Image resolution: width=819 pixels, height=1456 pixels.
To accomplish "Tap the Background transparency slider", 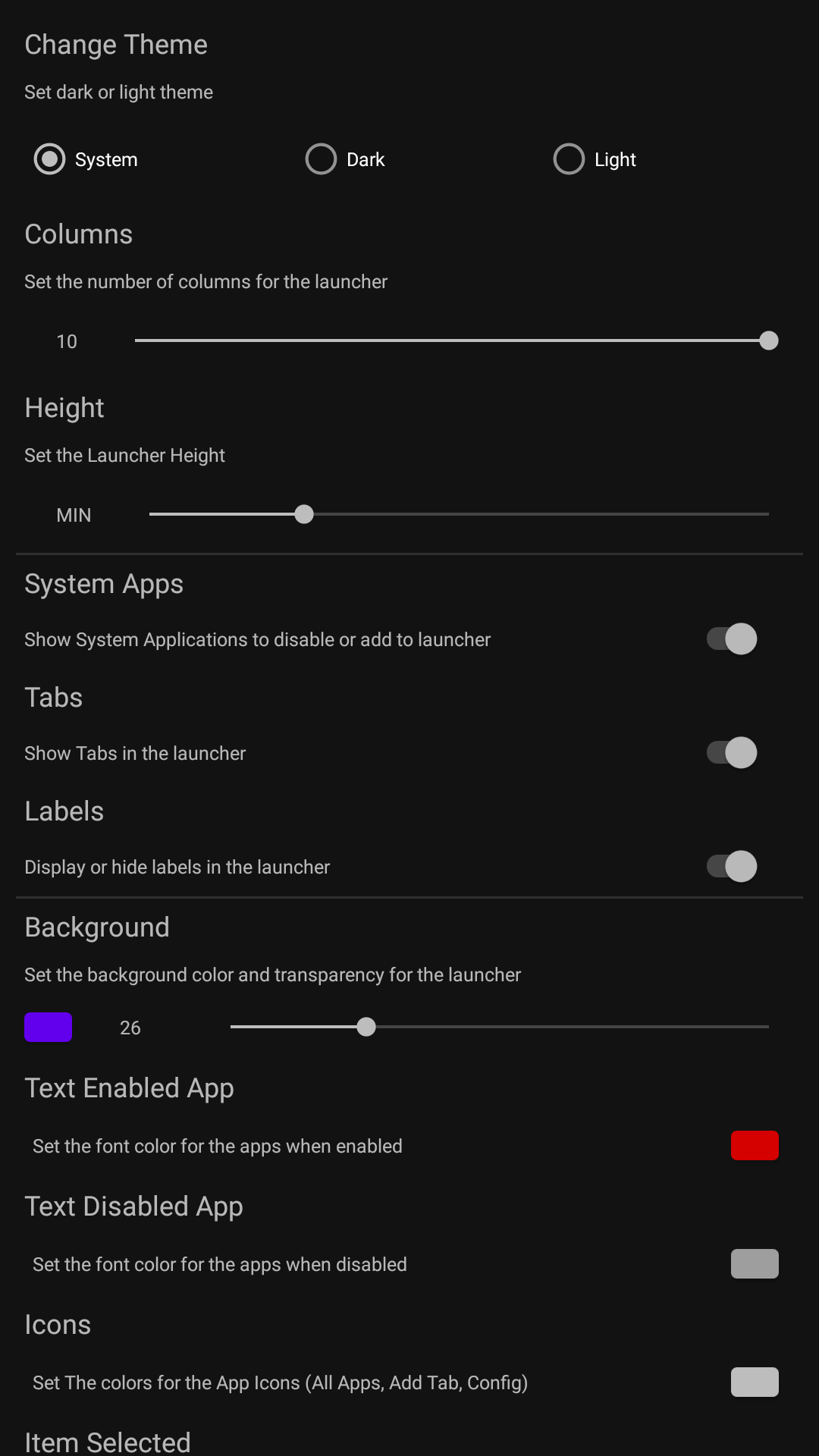I will click(499, 1027).
